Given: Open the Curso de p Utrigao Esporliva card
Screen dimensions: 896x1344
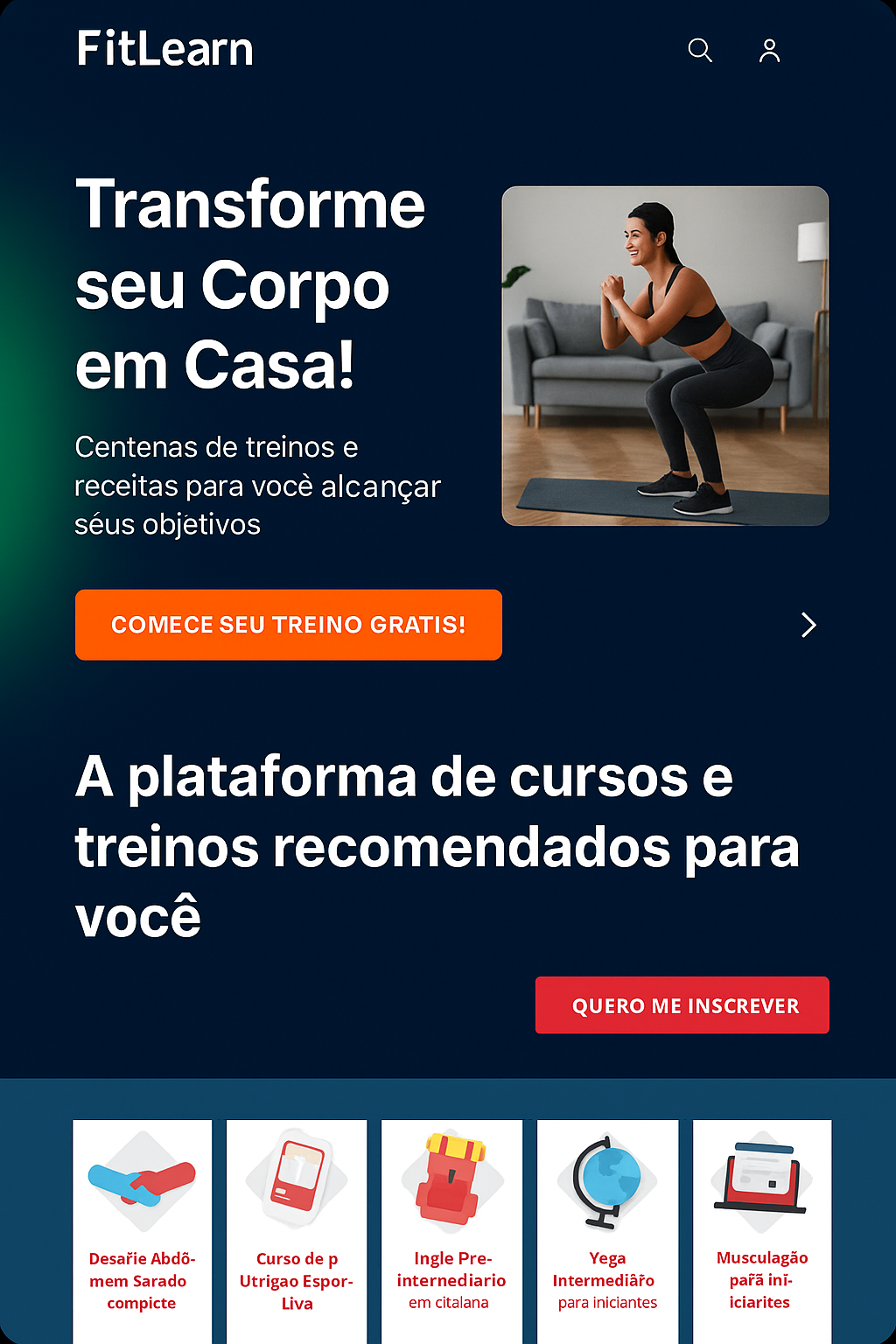Looking at the screenshot, I should pyautogui.click(x=297, y=1229).
